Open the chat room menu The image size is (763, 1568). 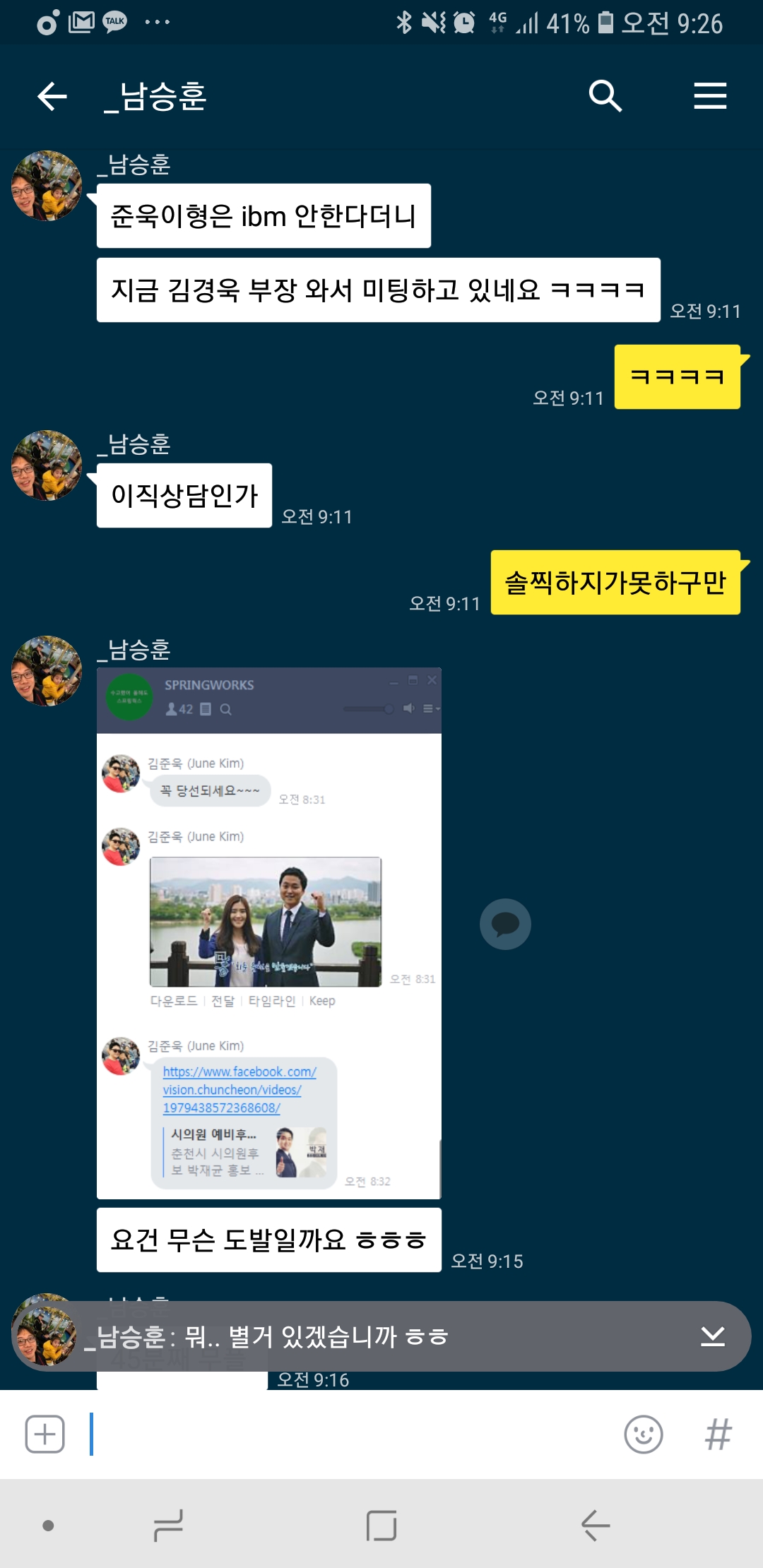point(709,96)
